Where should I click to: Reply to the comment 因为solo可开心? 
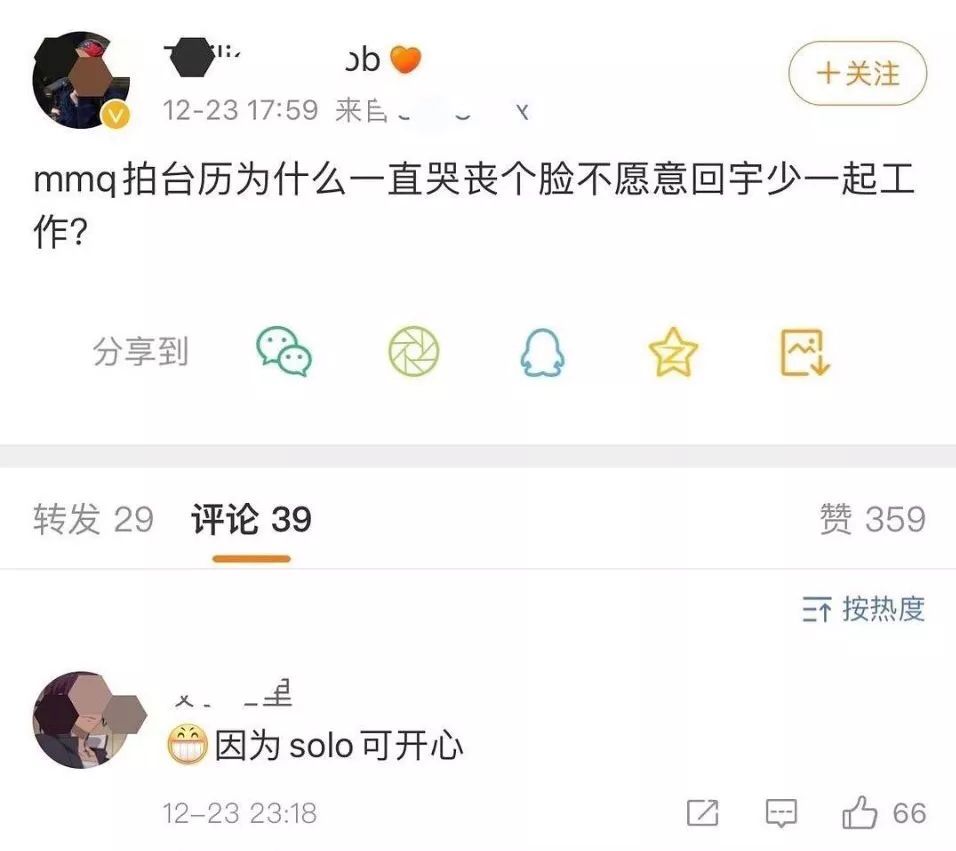click(780, 813)
